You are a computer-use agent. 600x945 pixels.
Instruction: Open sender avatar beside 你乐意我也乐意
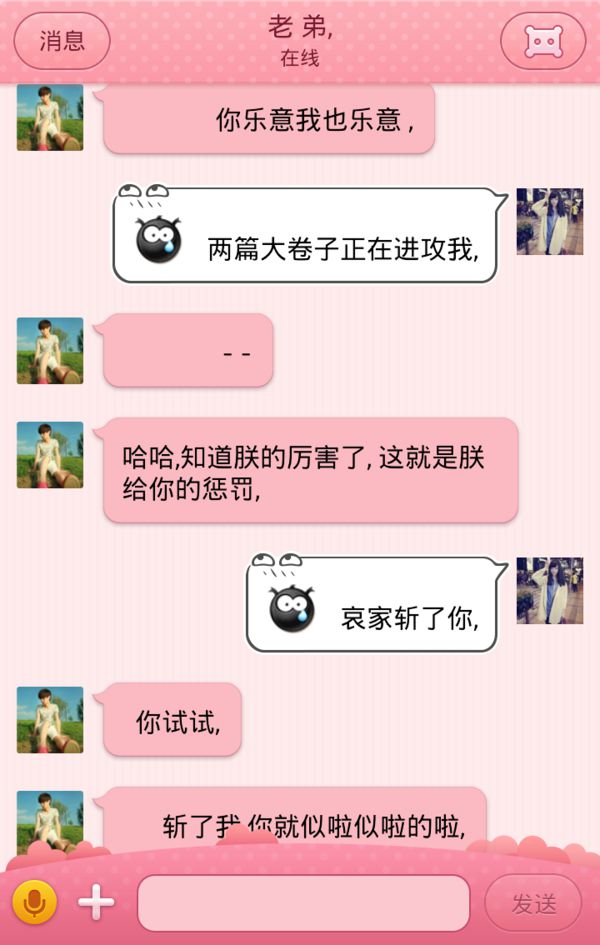[50, 117]
